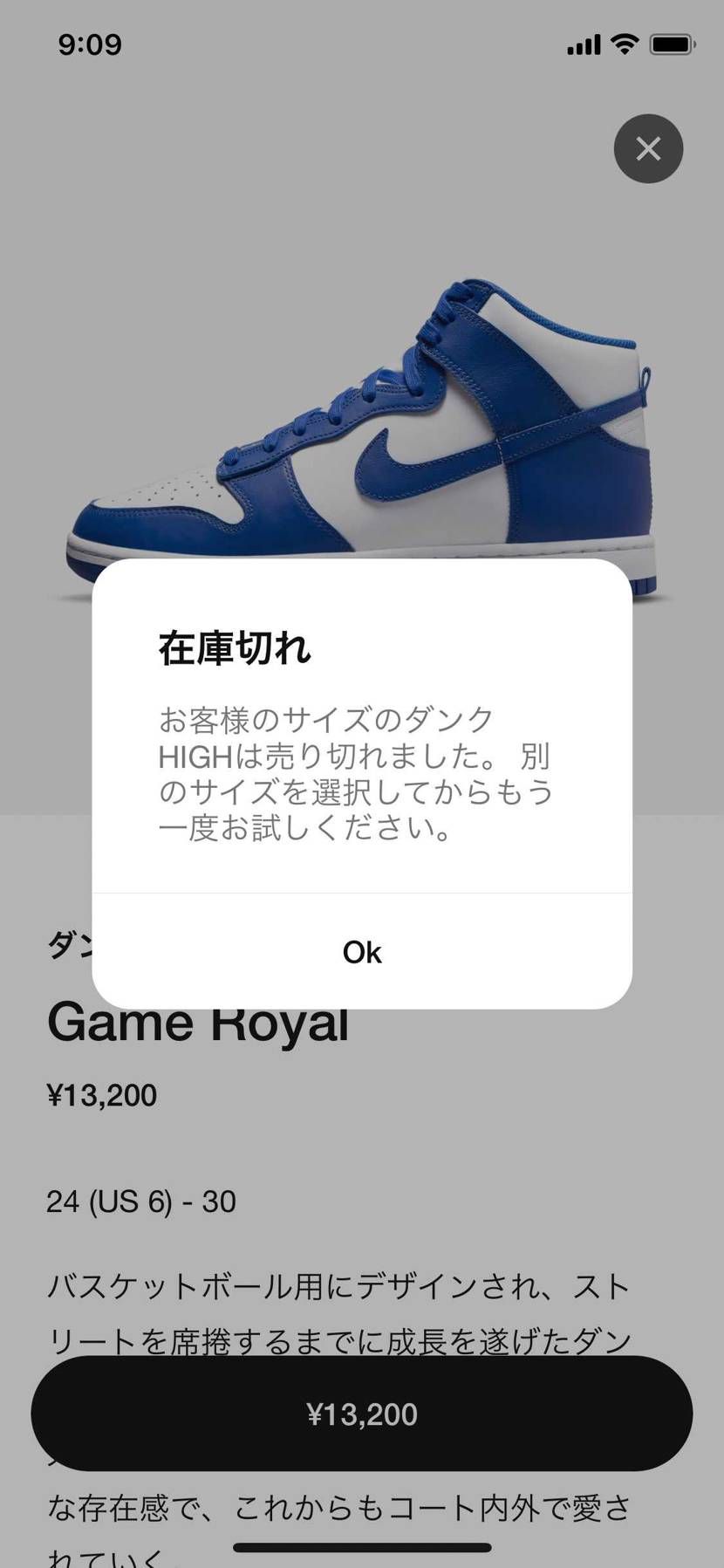This screenshot has width=724, height=1568.
Task: Tap the clock showing 9:09
Action: pyautogui.click(x=92, y=43)
